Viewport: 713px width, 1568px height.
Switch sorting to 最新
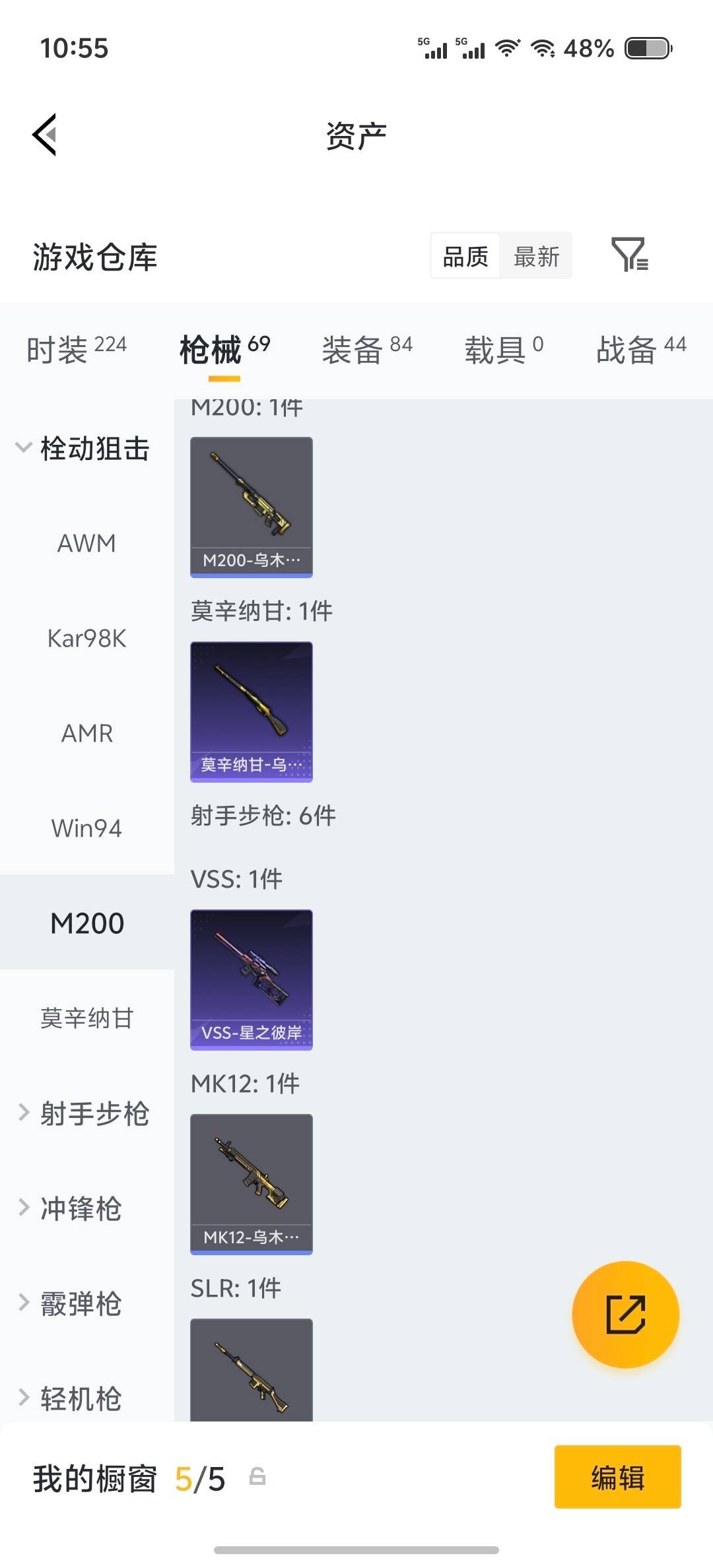[x=537, y=256]
